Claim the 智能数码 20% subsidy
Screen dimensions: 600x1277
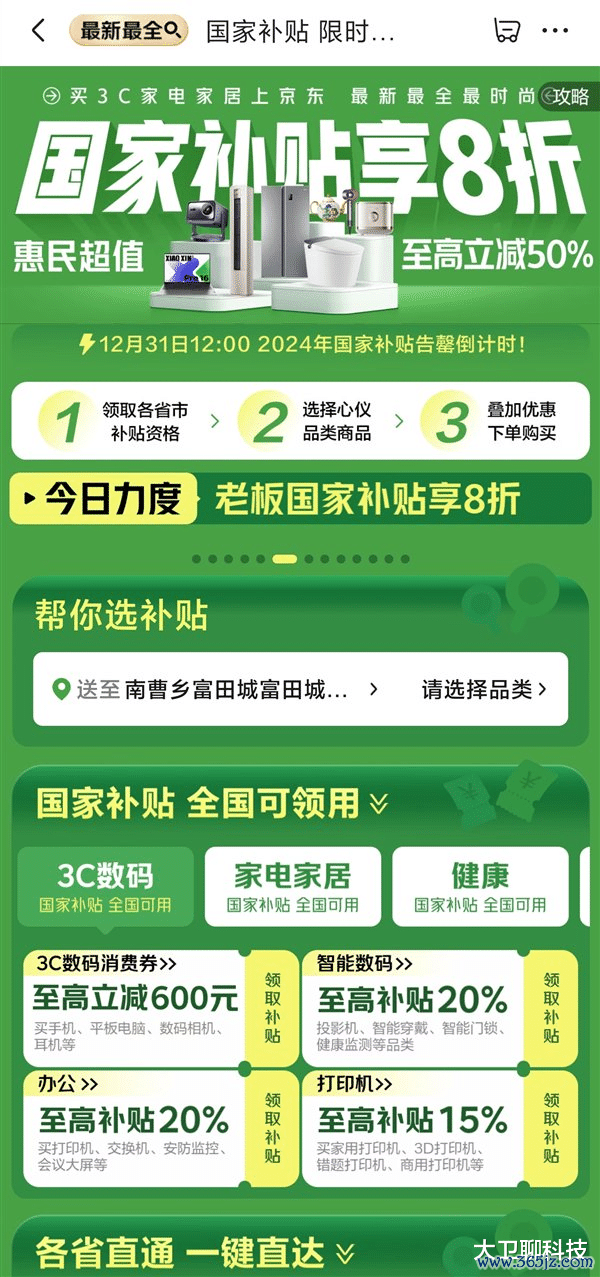551,1008
